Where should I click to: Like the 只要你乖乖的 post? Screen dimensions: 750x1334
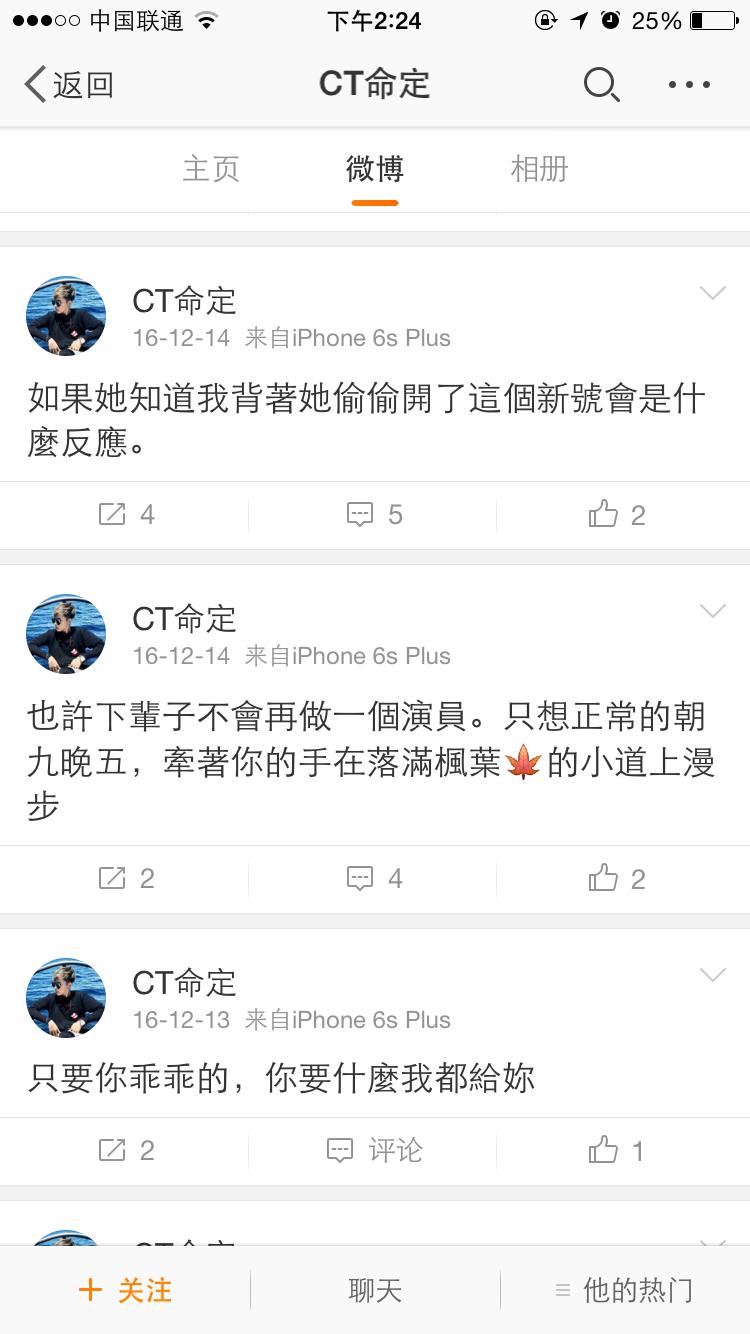pos(617,1151)
